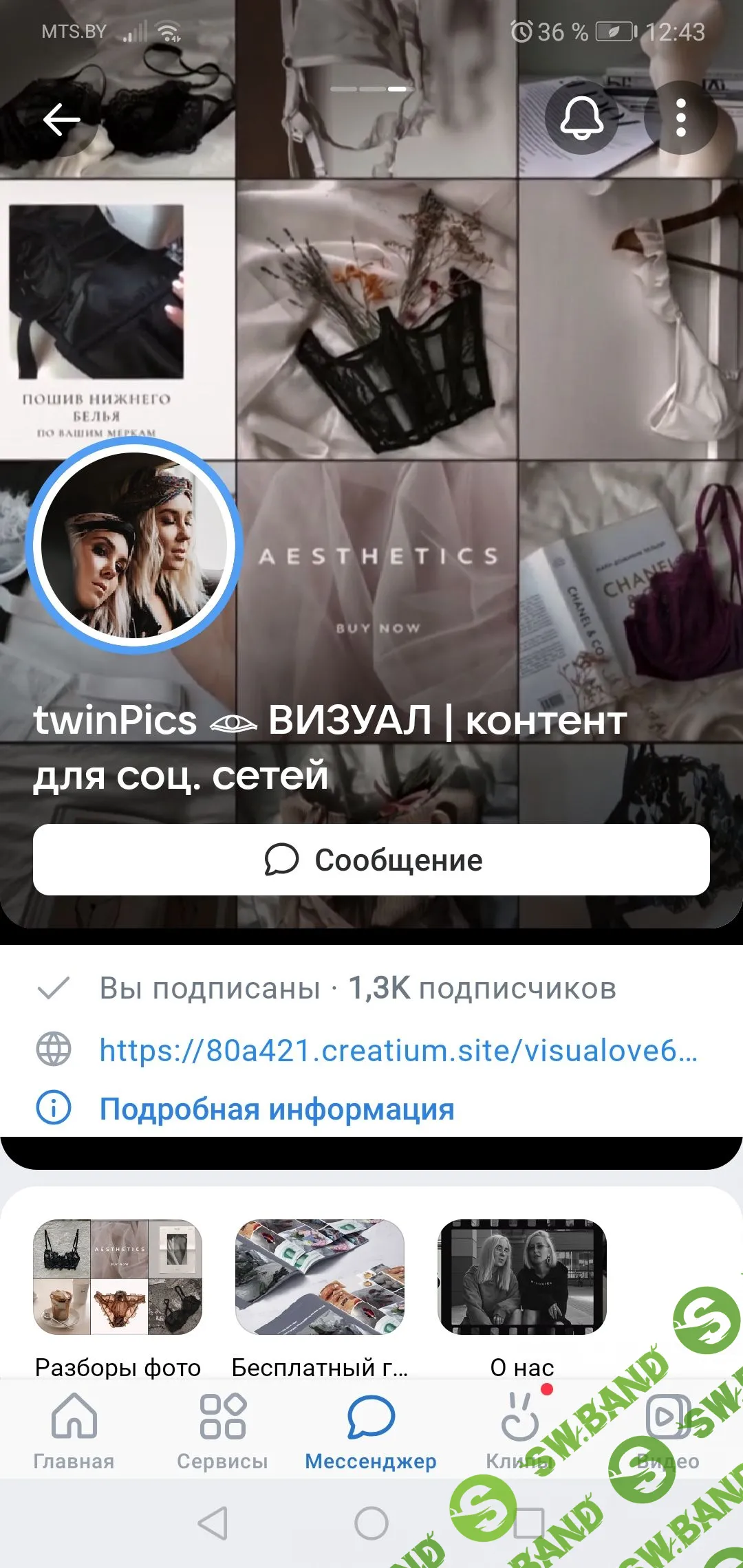This screenshot has height=1568, width=743.
Task: Open the creatium.site website link
Action: point(398,1050)
